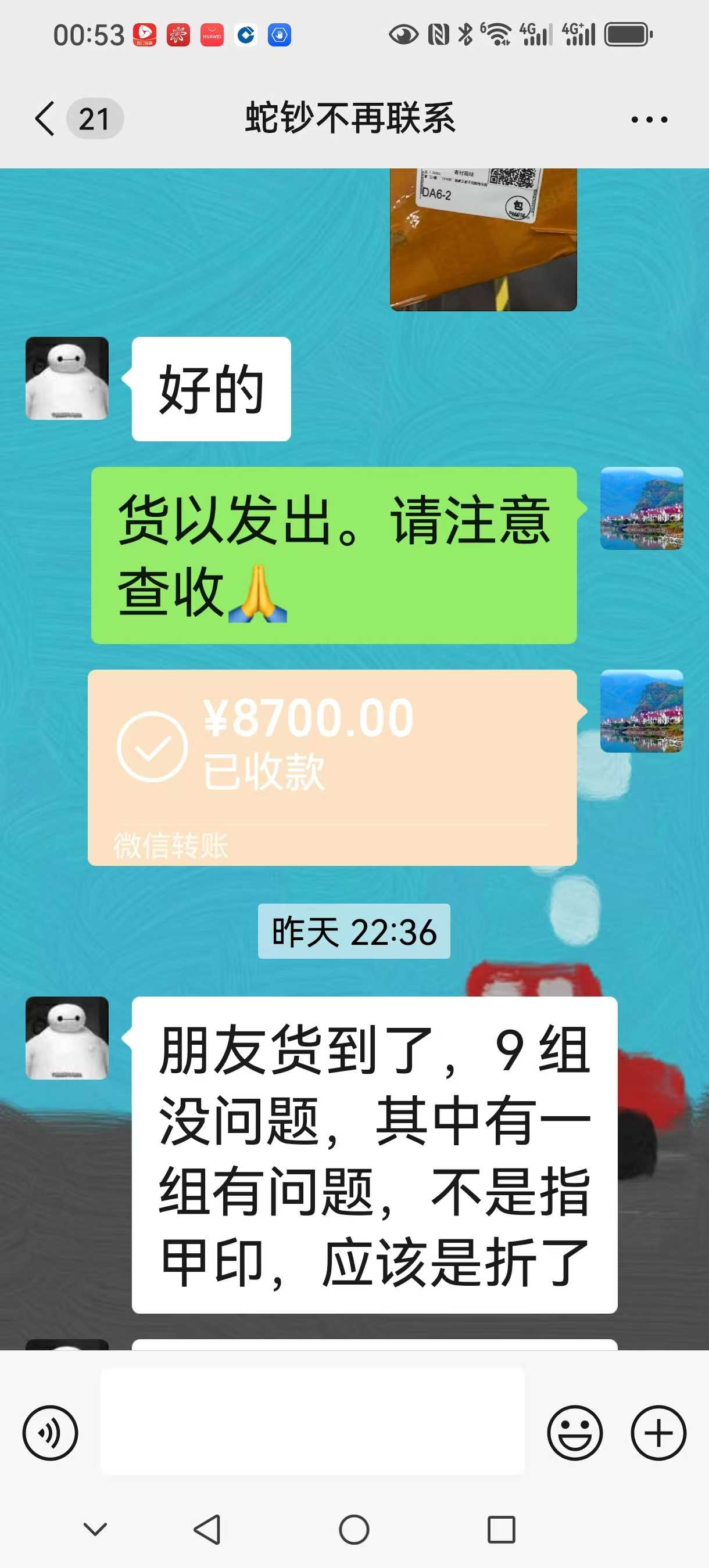Tap the system home button
The image size is (709, 1568).
354,1529
